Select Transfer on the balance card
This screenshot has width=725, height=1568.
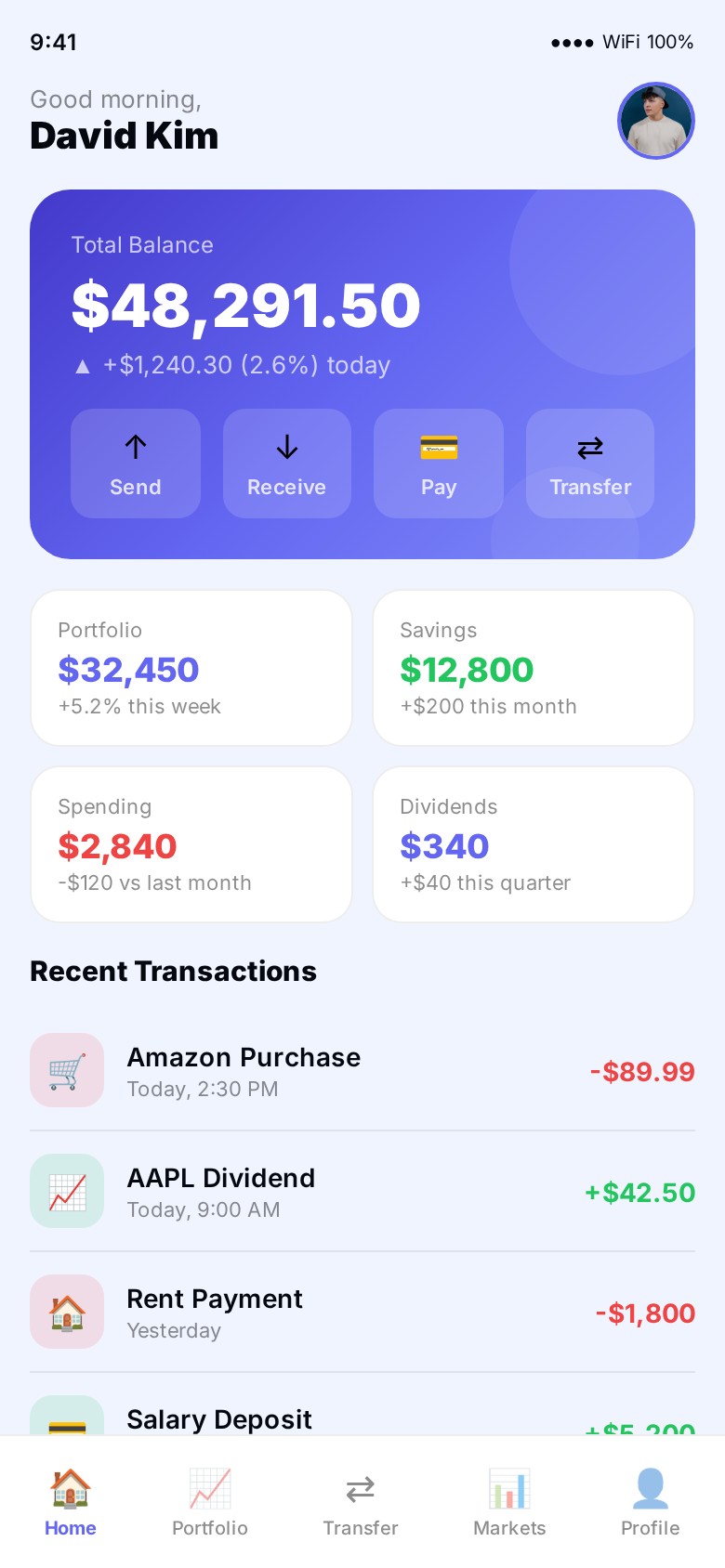(x=590, y=464)
